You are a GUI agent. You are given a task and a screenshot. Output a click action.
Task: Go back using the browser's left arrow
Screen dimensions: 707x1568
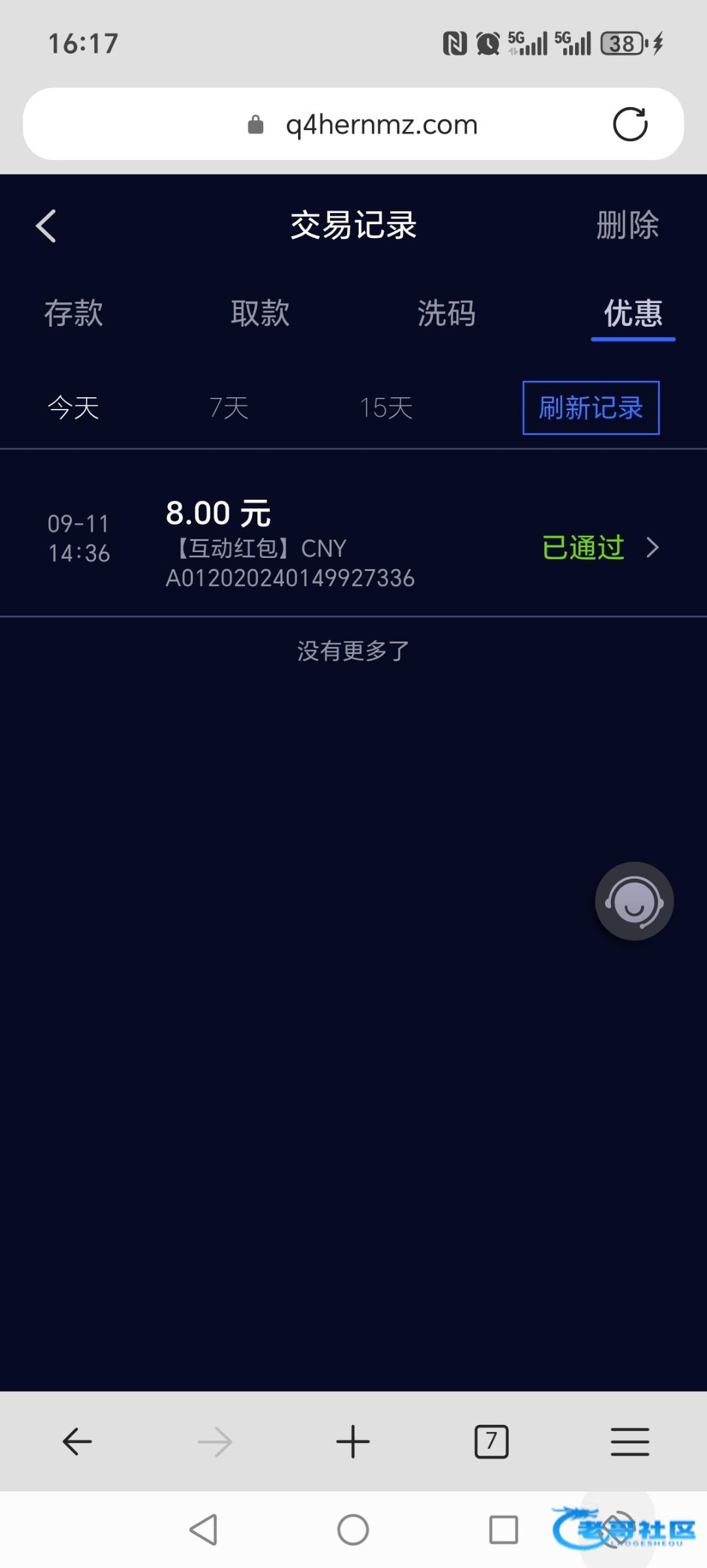pos(77,1441)
